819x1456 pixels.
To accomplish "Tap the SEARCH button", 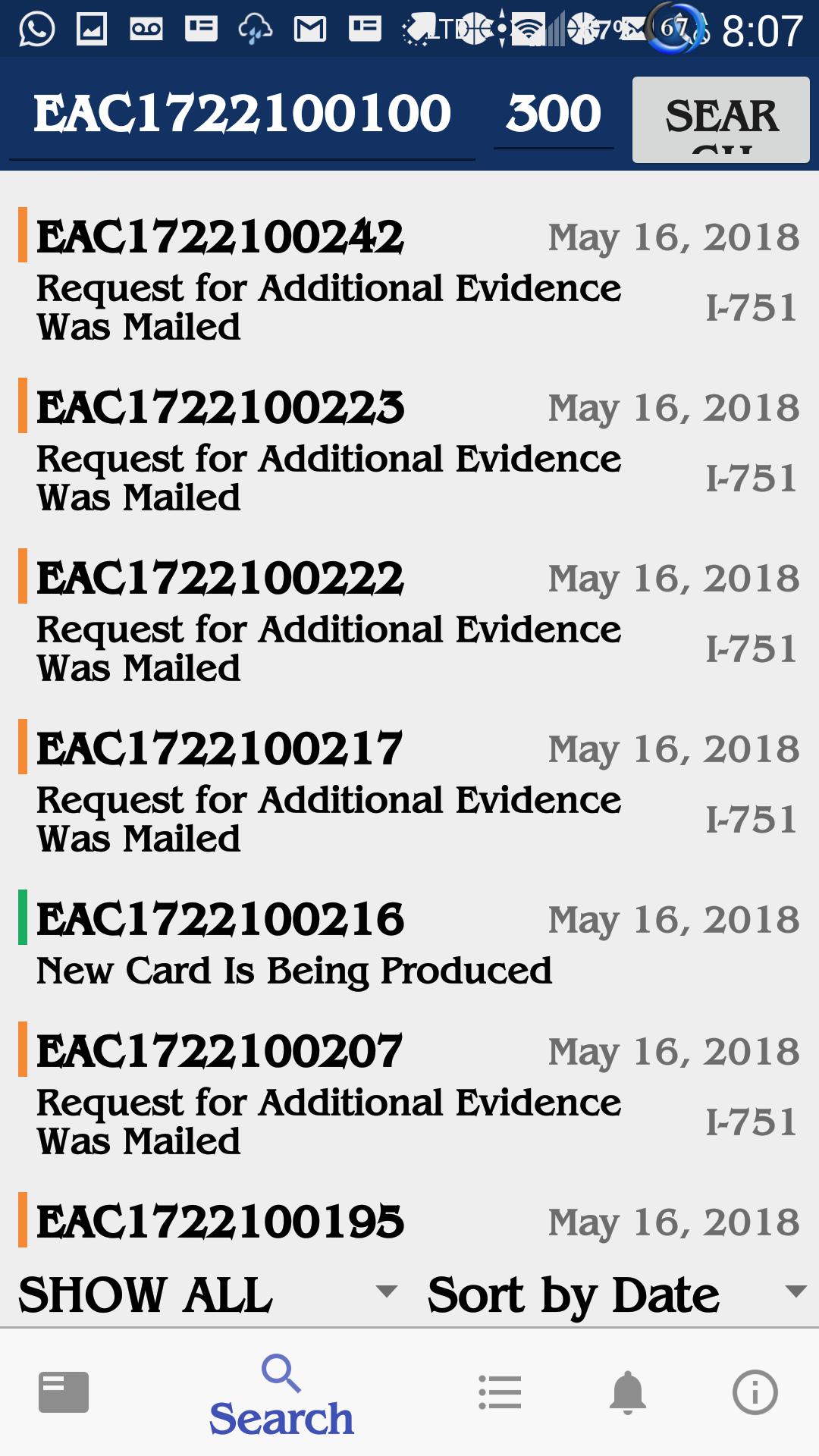I will 720,119.
